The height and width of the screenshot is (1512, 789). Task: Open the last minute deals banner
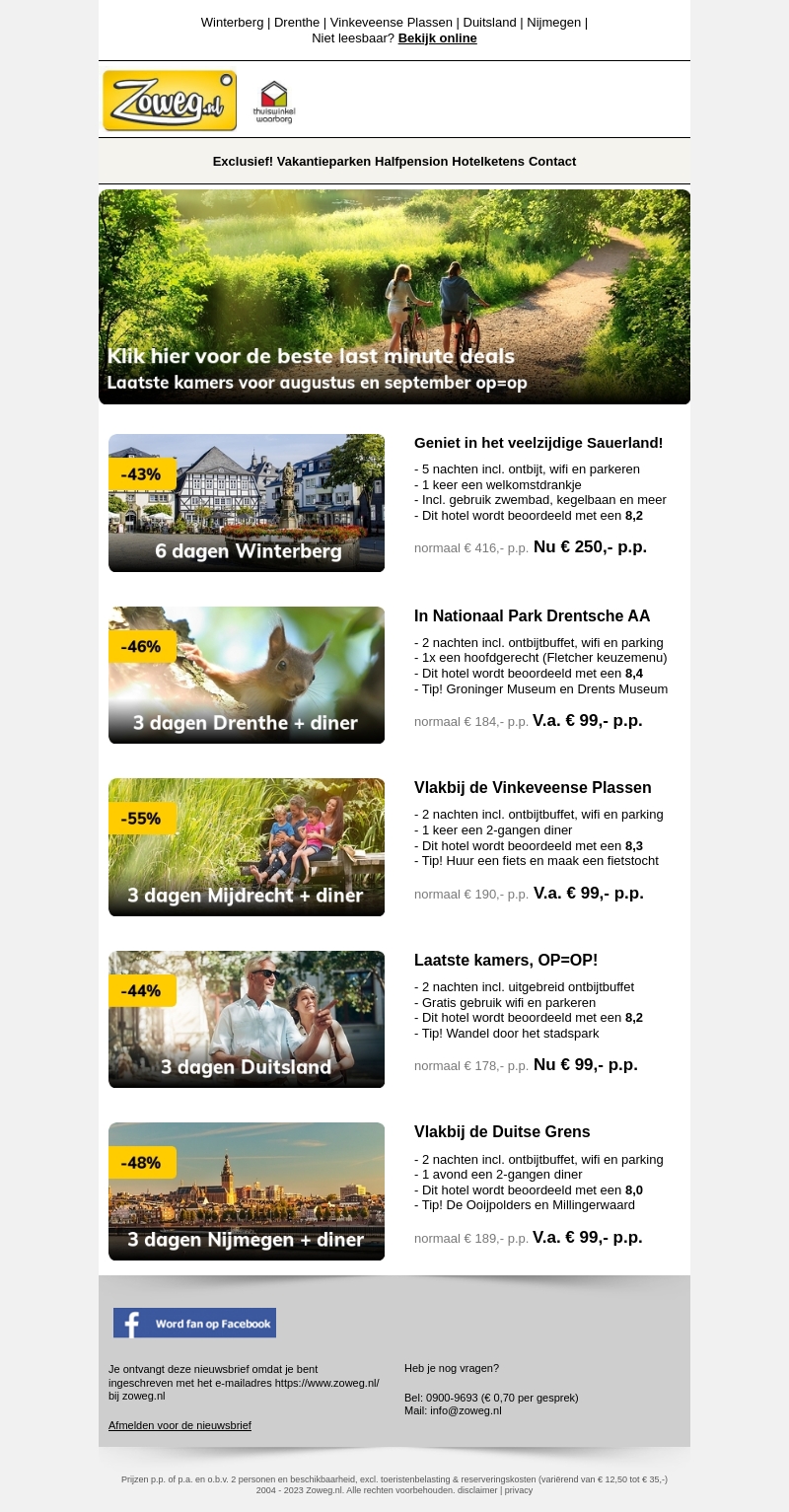point(394,297)
